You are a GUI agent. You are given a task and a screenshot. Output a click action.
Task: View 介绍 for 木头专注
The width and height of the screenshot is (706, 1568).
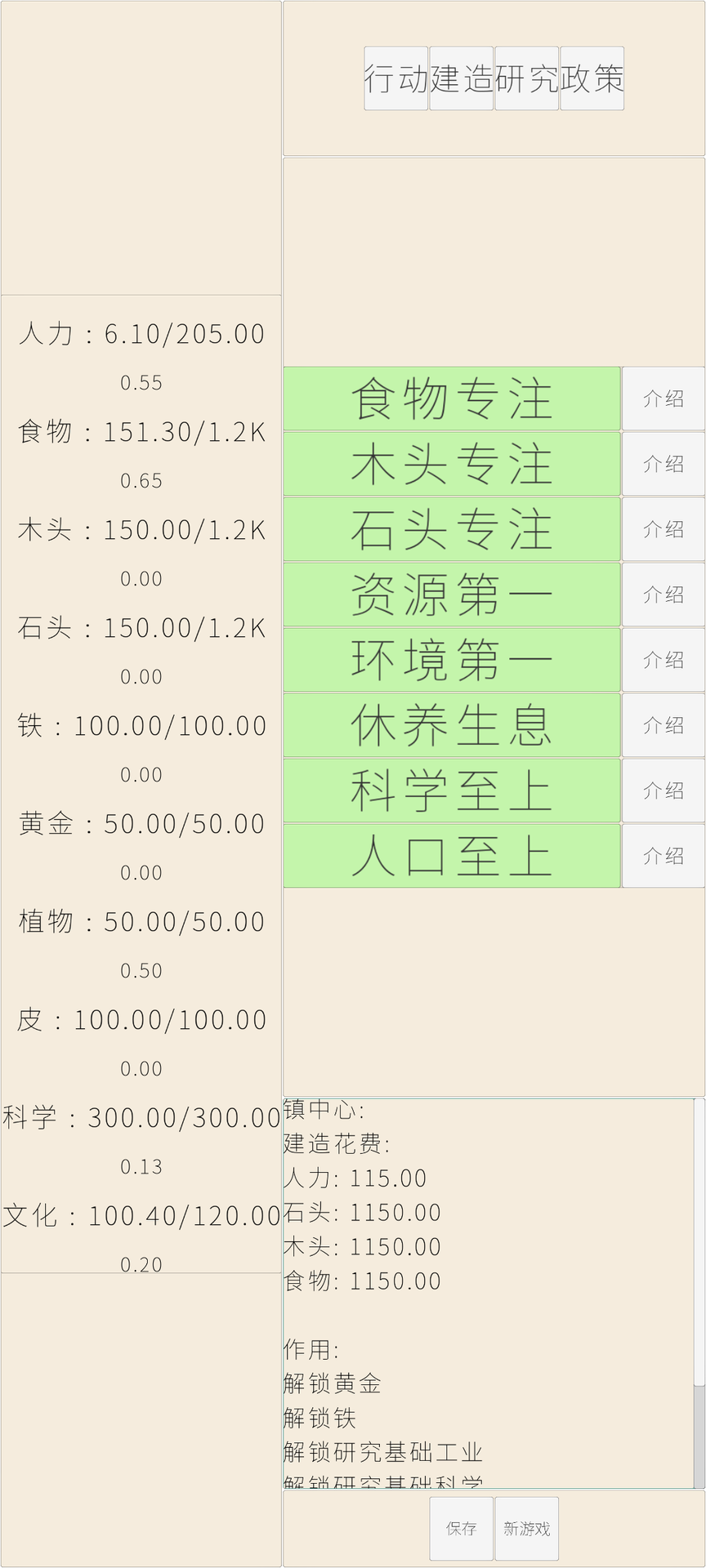[664, 464]
